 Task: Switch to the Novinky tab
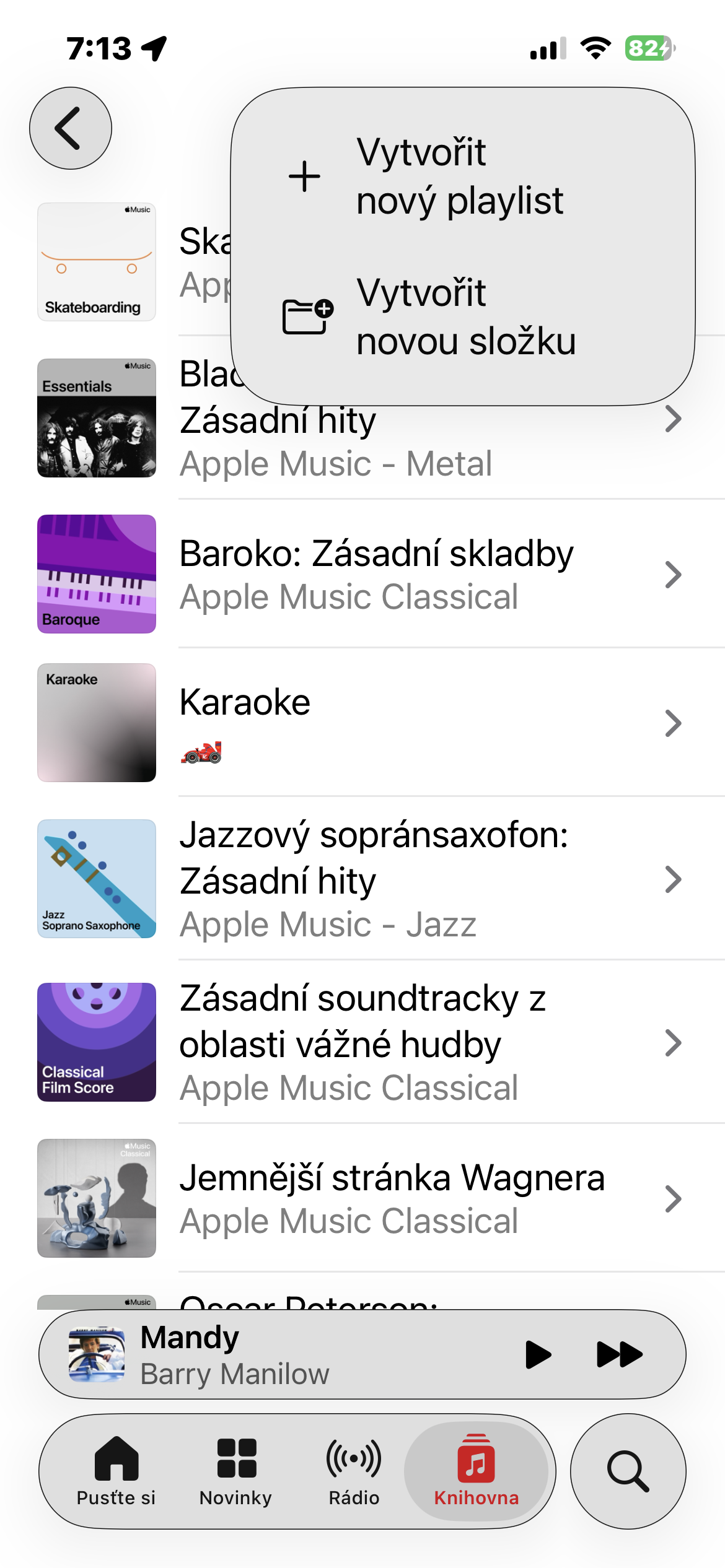click(235, 1471)
